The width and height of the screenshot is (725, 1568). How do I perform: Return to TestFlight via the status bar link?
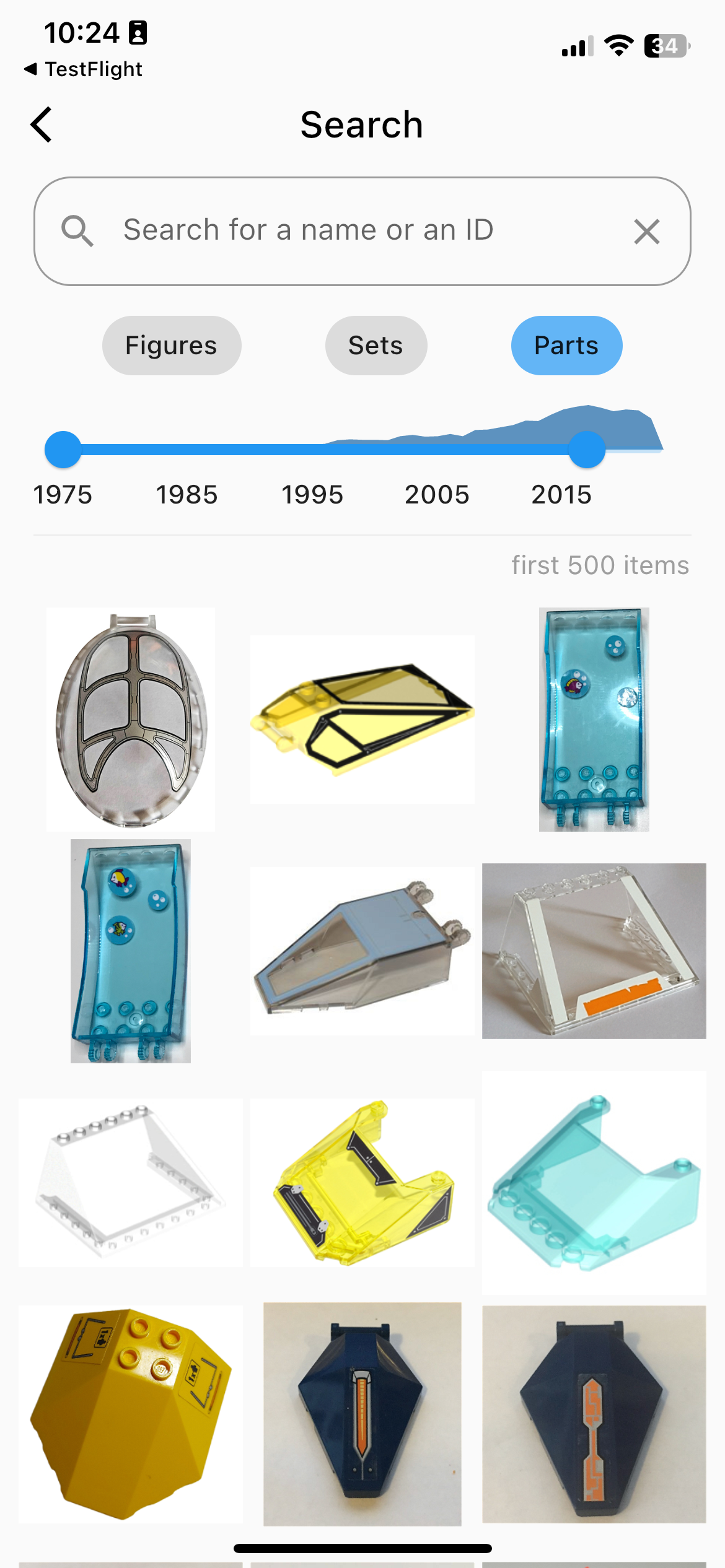coord(84,69)
